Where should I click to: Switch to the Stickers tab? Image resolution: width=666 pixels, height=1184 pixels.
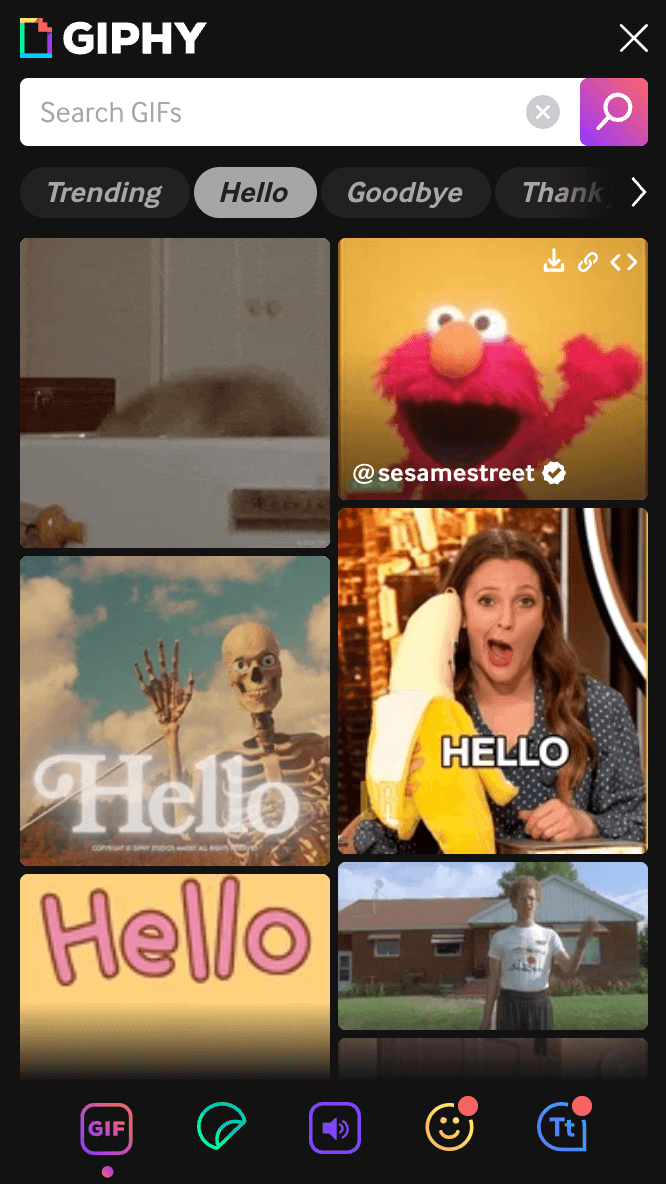click(221, 1130)
